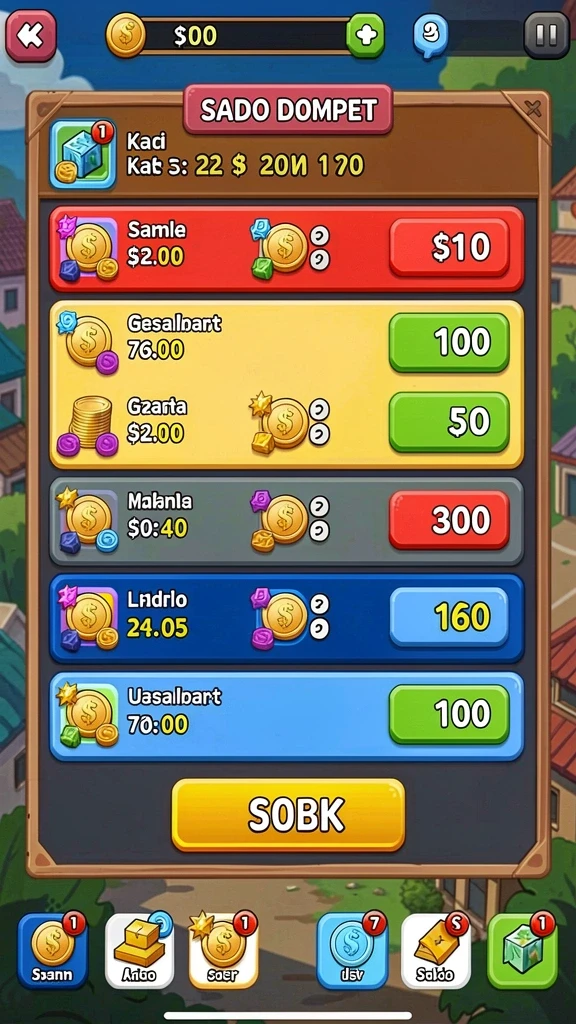Switch to the Saer coin tab

click(x=224, y=951)
